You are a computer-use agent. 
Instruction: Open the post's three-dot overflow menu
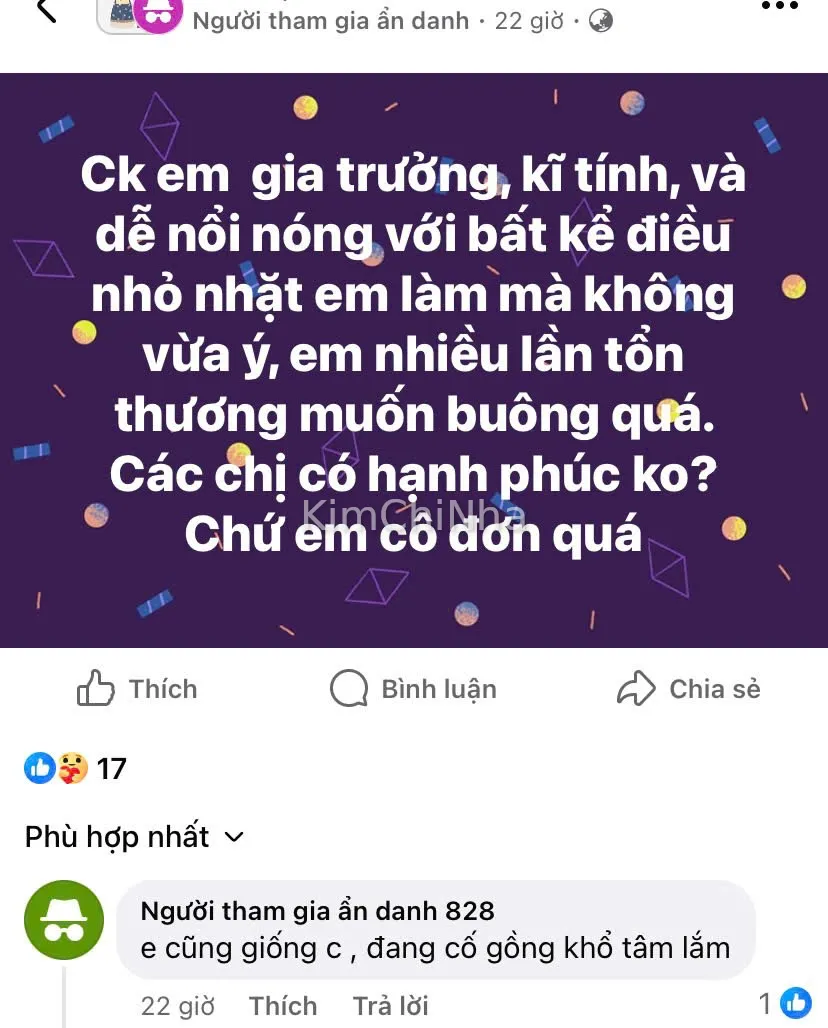click(x=780, y=6)
